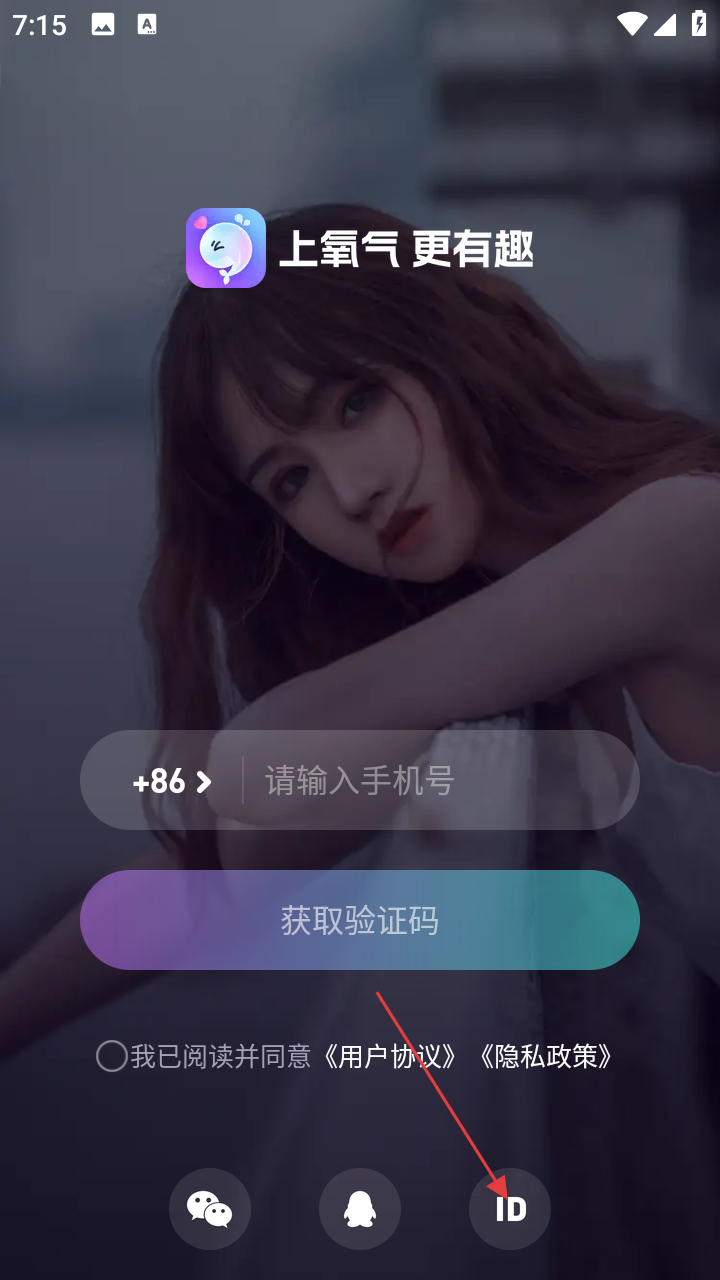Check the agreement consent circle

coord(111,1056)
